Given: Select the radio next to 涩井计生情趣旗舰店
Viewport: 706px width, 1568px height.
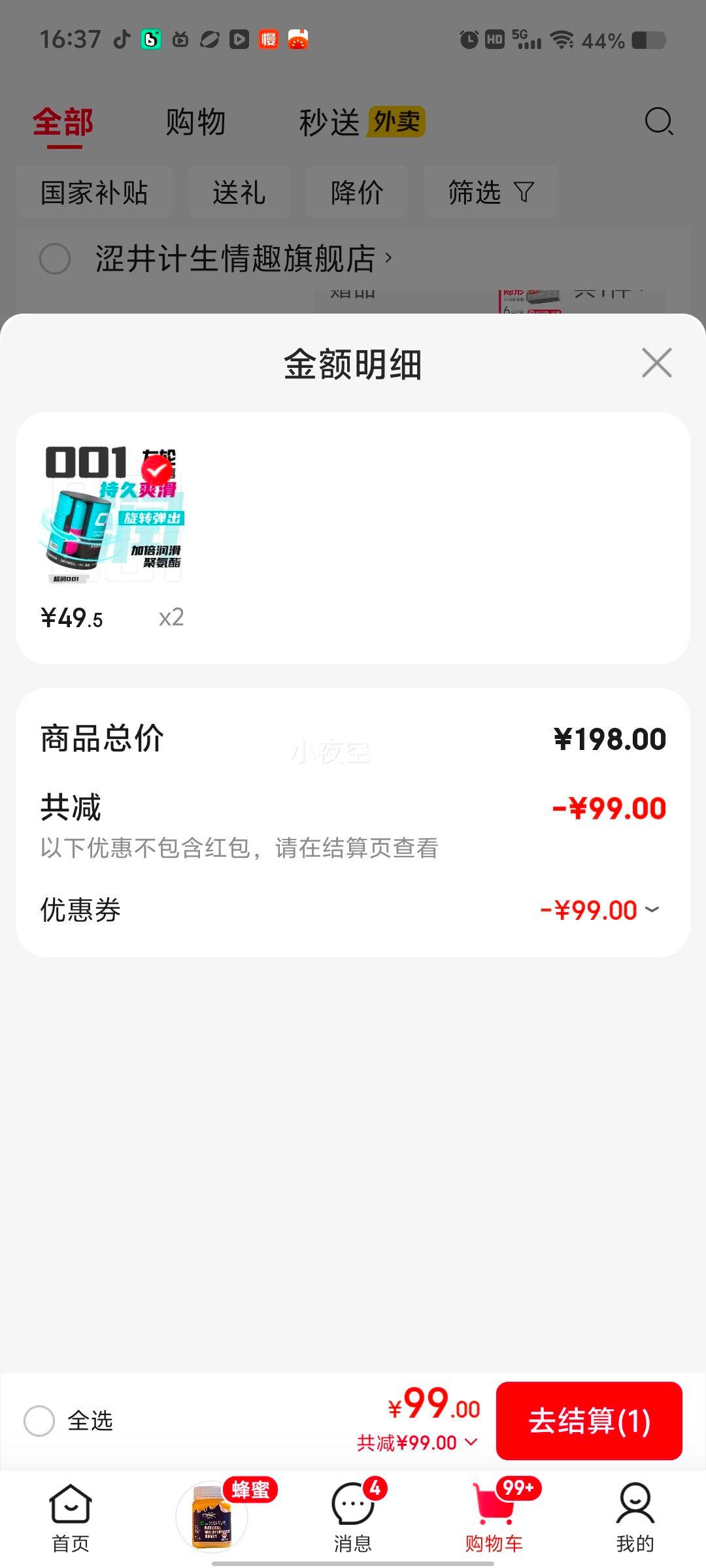Looking at the screenshot, I should click(55, 260).
